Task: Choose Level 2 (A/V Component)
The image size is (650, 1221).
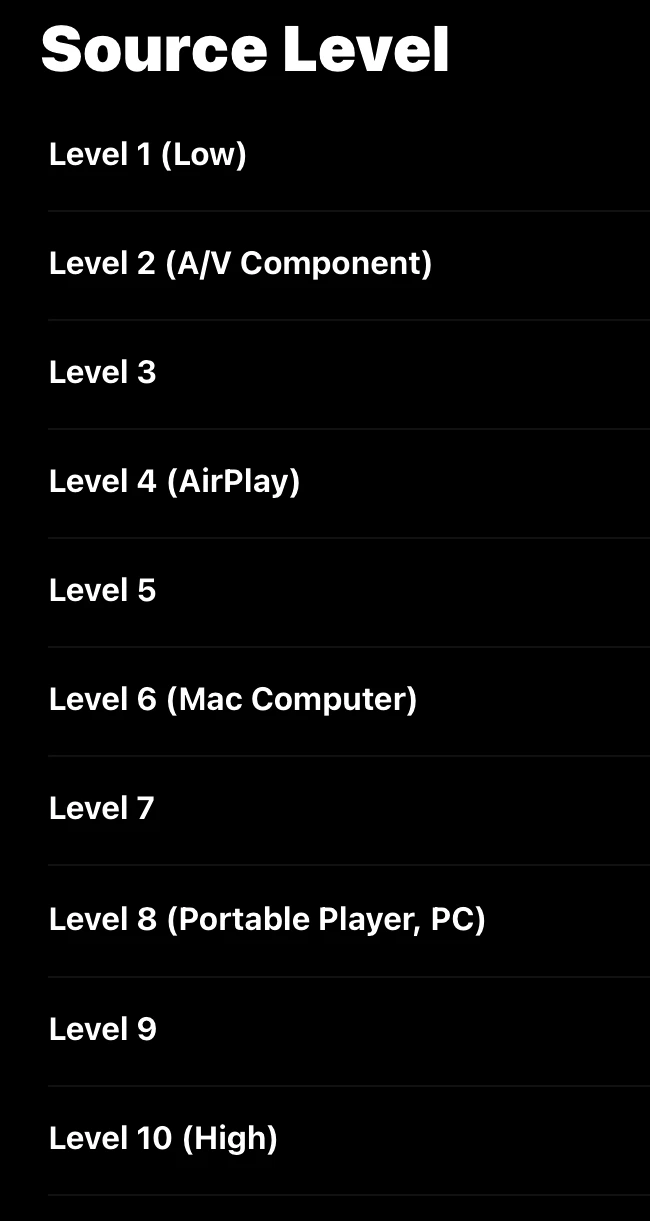Action: [240, 264]
